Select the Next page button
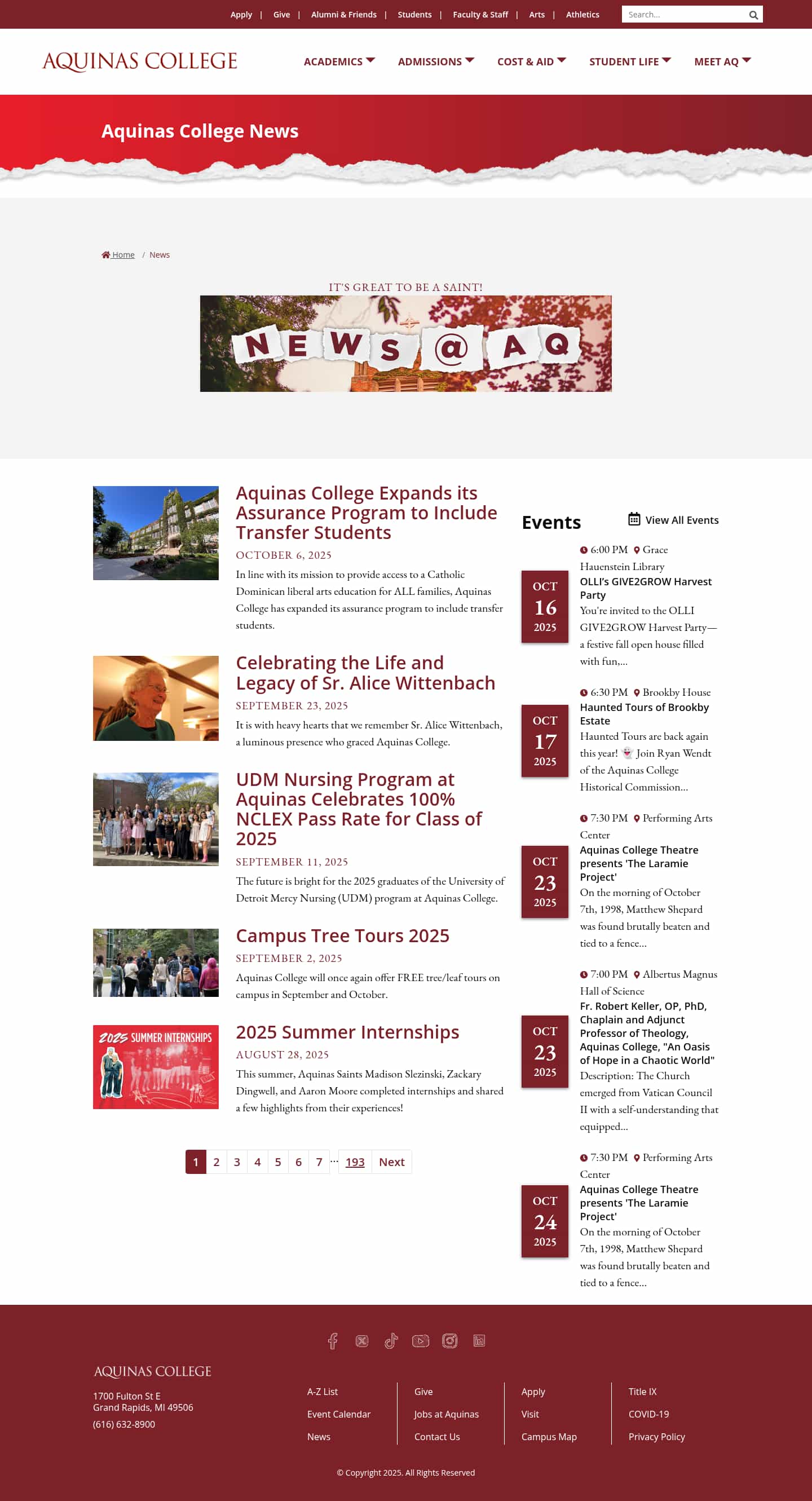Image resolution: width=812 pixels, height=1501 pixels. pos(391,1162)
